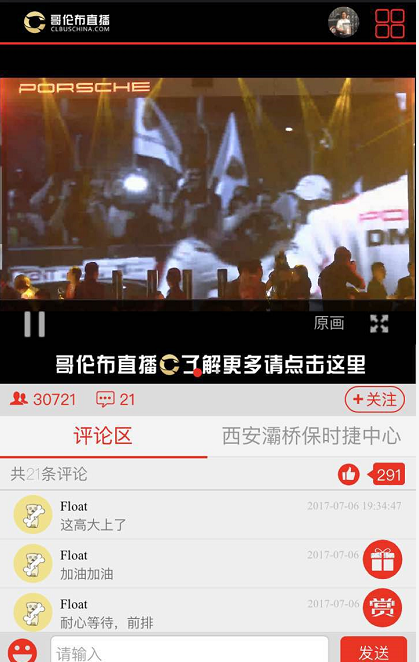
Task: Focus the 请输入 comment field
Action: pyautogui.click(x=189, y=649)
